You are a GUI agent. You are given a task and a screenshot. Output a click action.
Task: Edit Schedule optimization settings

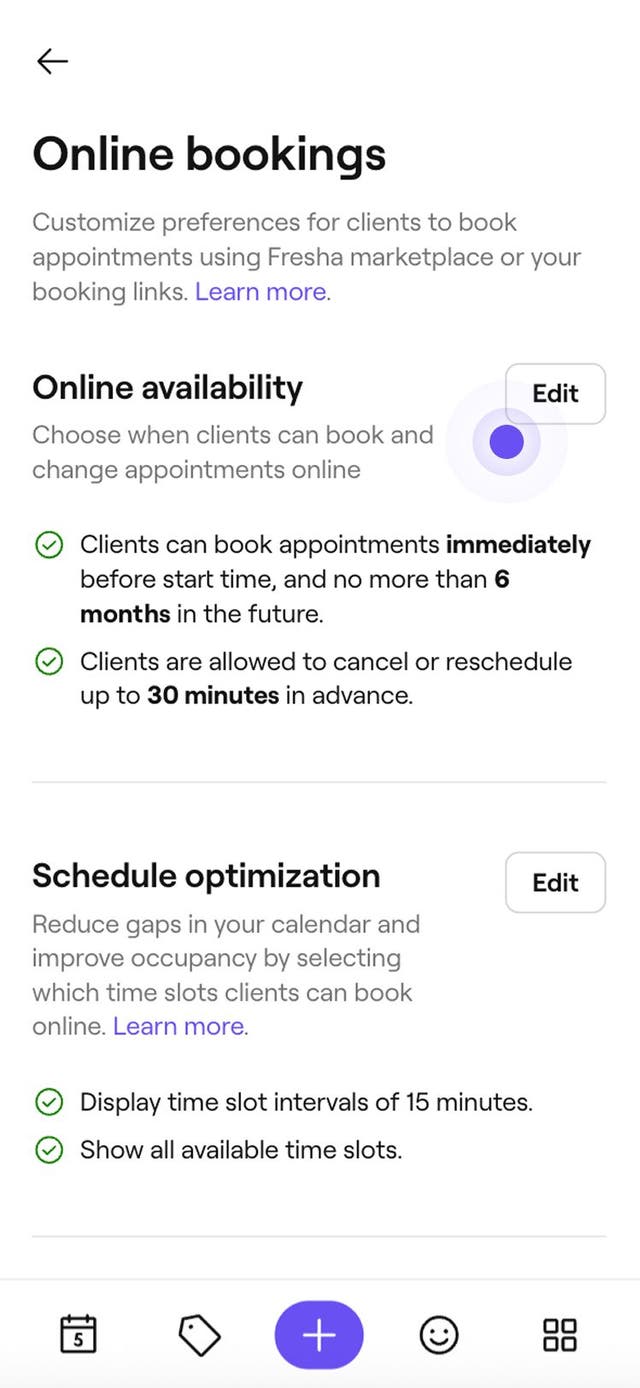(555, 882)
